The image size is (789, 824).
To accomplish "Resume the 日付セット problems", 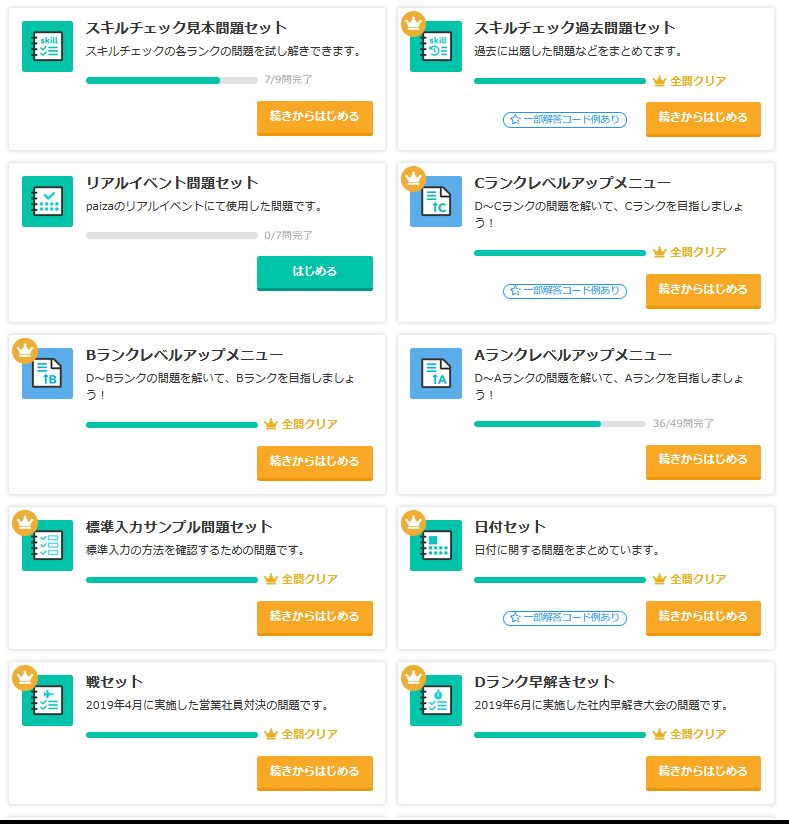I will [x=702, y=617].
